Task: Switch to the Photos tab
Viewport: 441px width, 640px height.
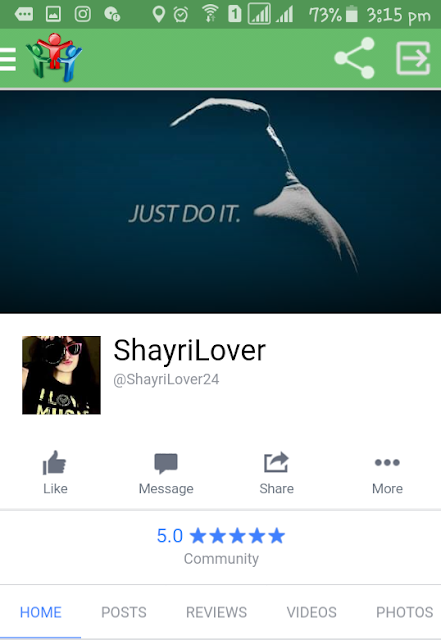Action: 404,612
